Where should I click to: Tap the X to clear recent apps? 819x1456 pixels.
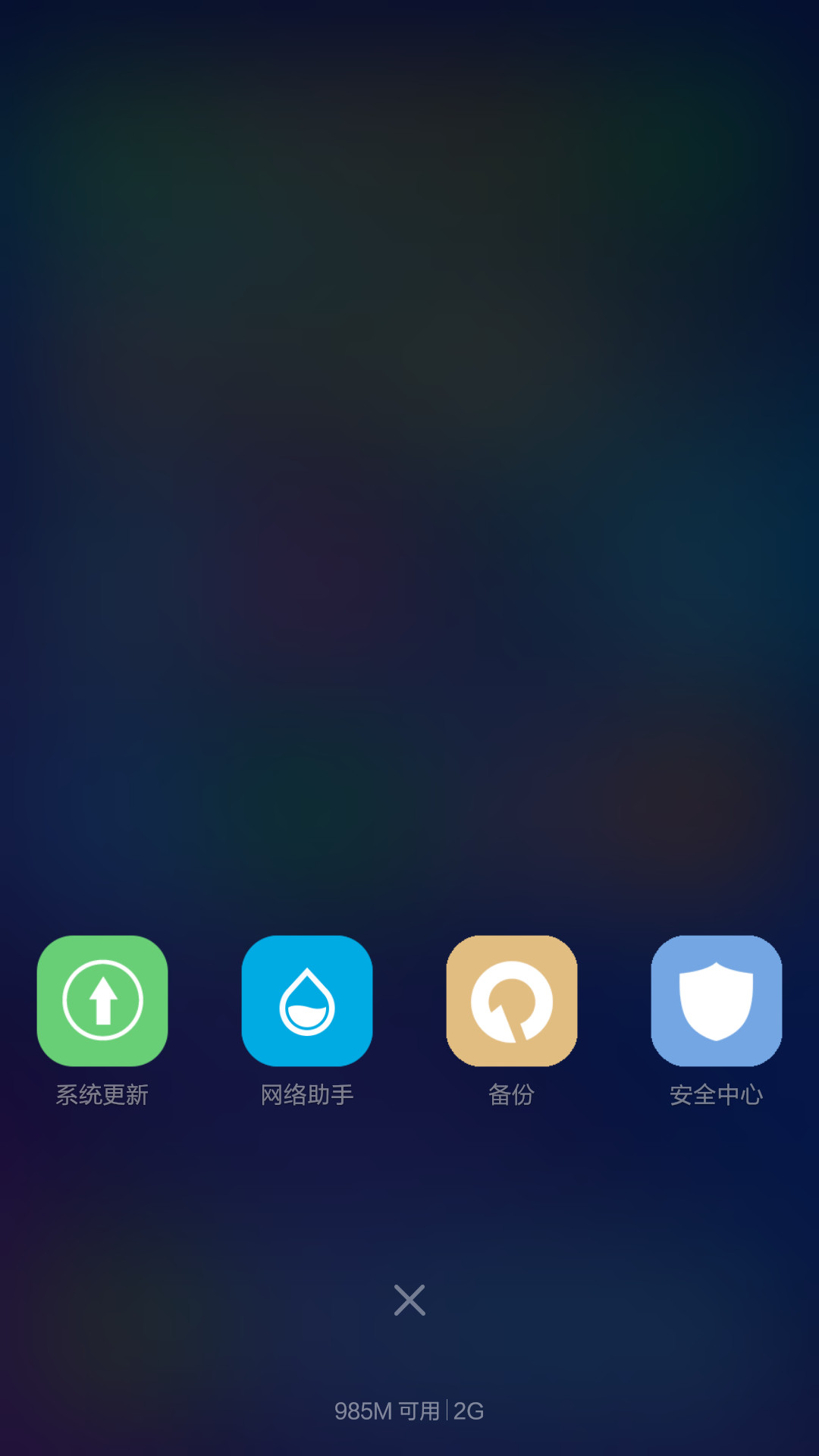[409, 1300]
